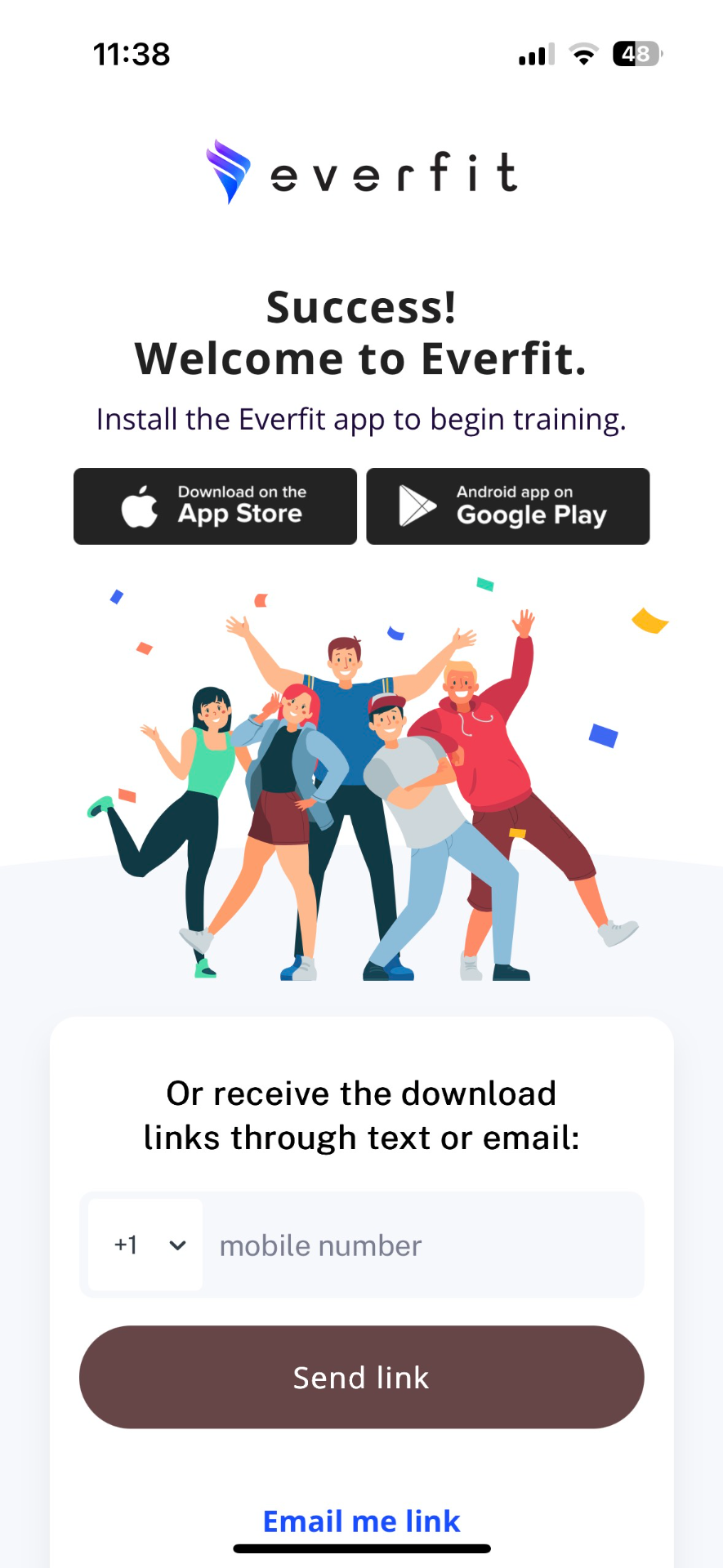Tap the Send link button

361,1377
